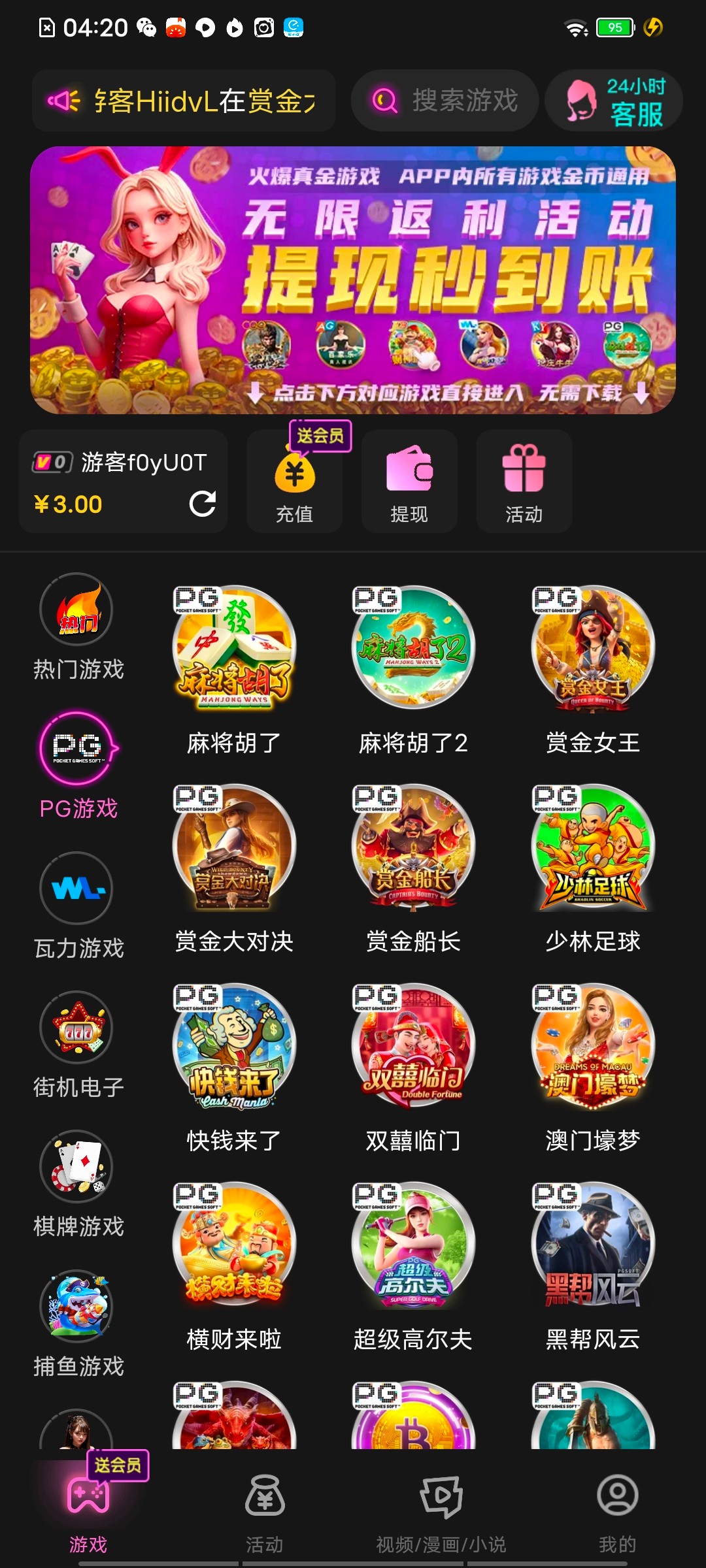
Task: Tap the 无限返利活动 promo banner
Action: point(353,280)
